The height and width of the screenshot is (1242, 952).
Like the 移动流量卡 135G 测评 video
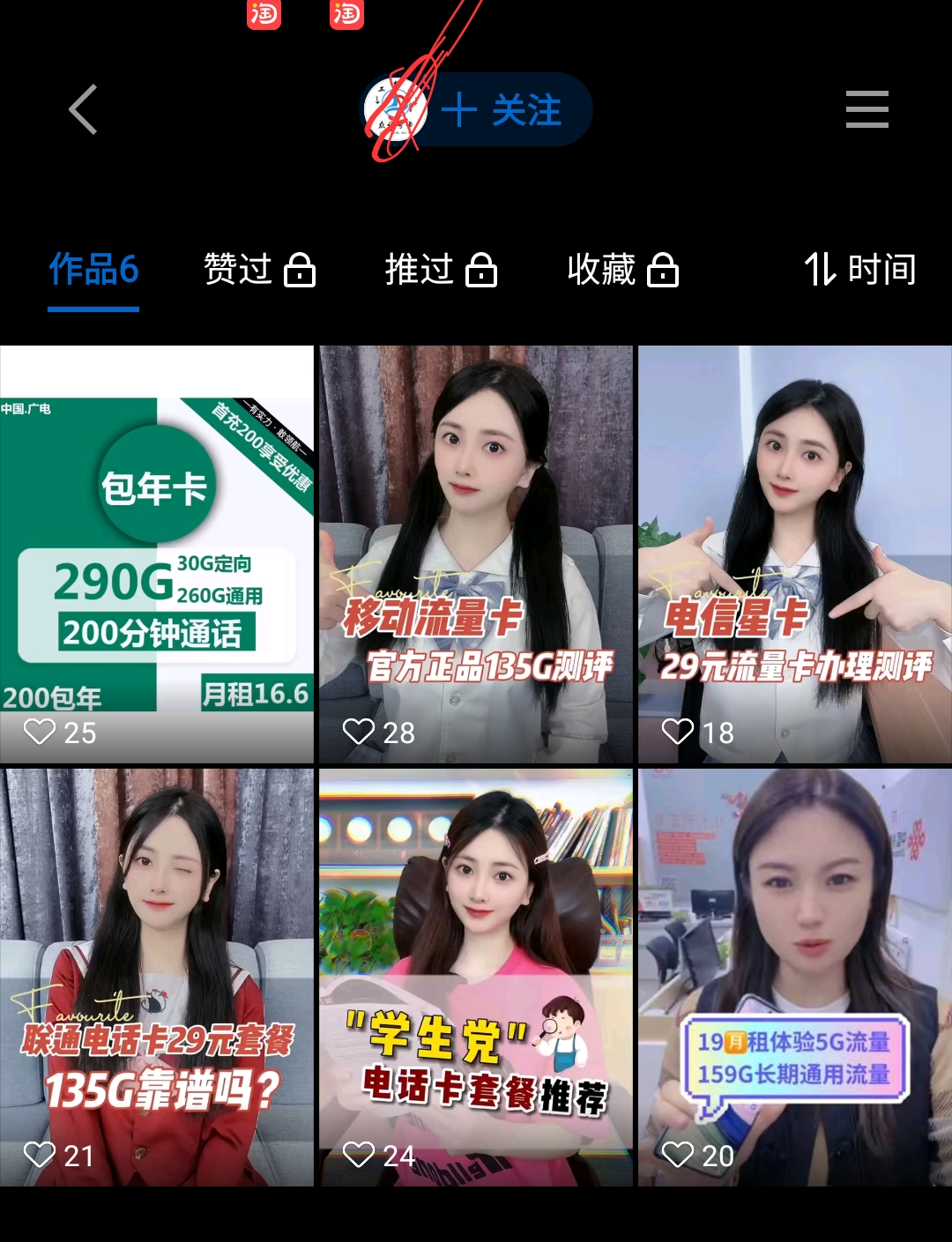pyautogui.click(x=358, y=733)
